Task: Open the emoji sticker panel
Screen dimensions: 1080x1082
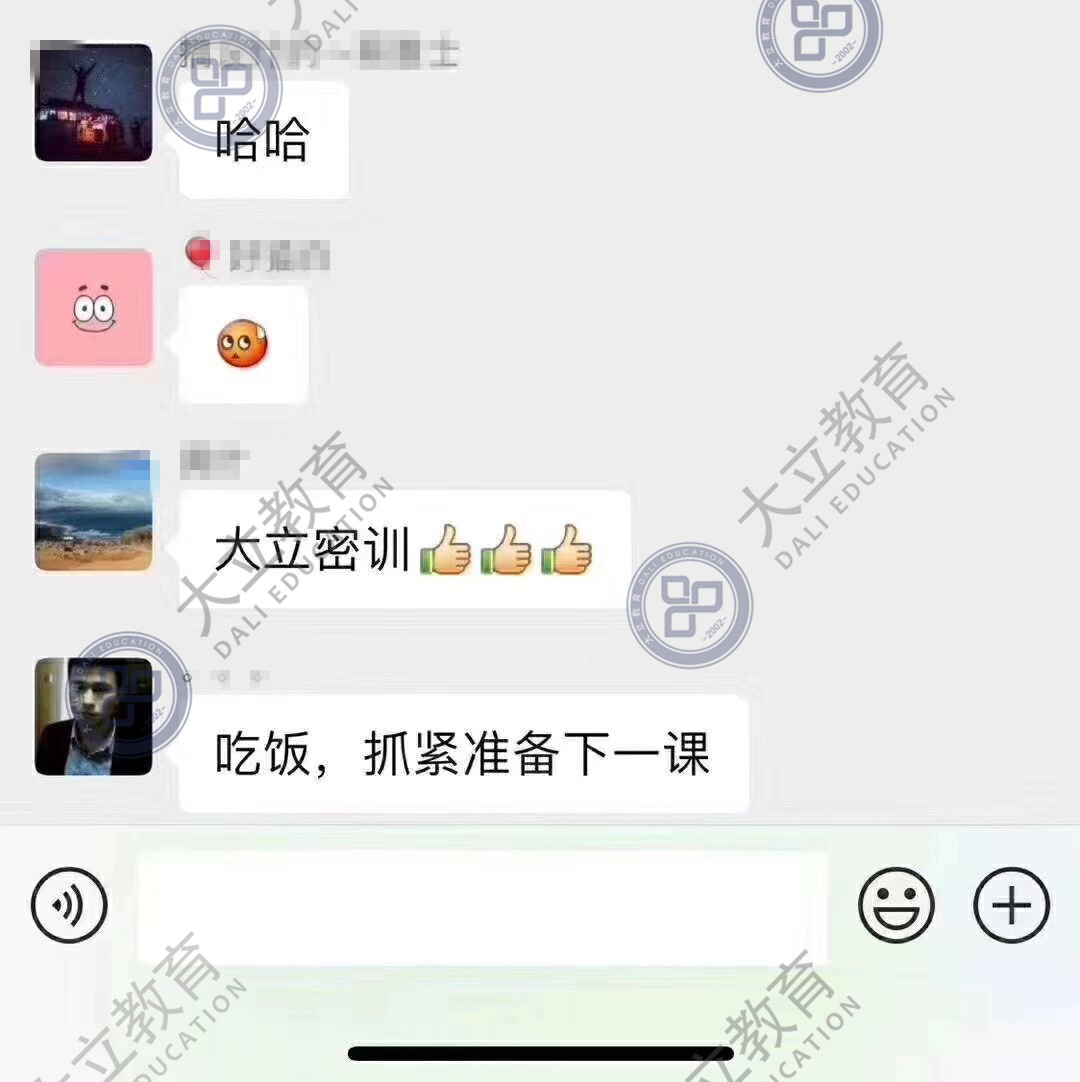Action: click(896, 905)
